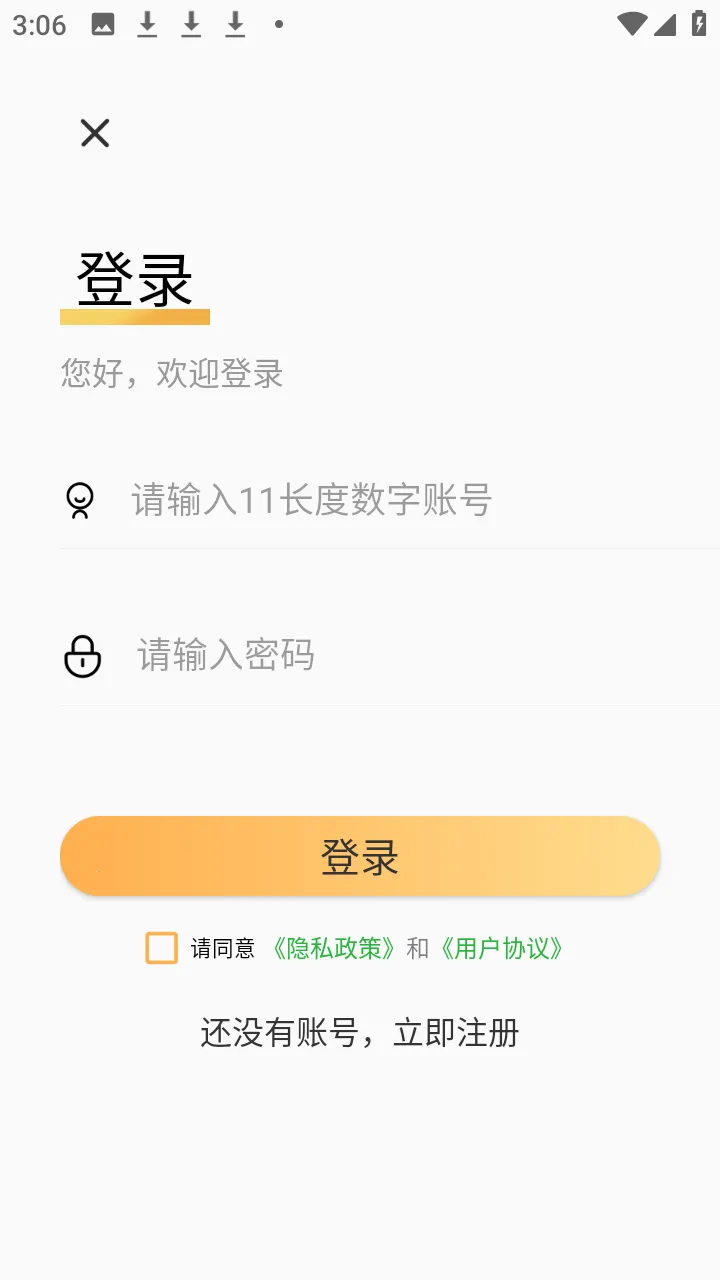Click the lock icon beside the password field
Screen dimensions: 720x1280
point(82,656)
